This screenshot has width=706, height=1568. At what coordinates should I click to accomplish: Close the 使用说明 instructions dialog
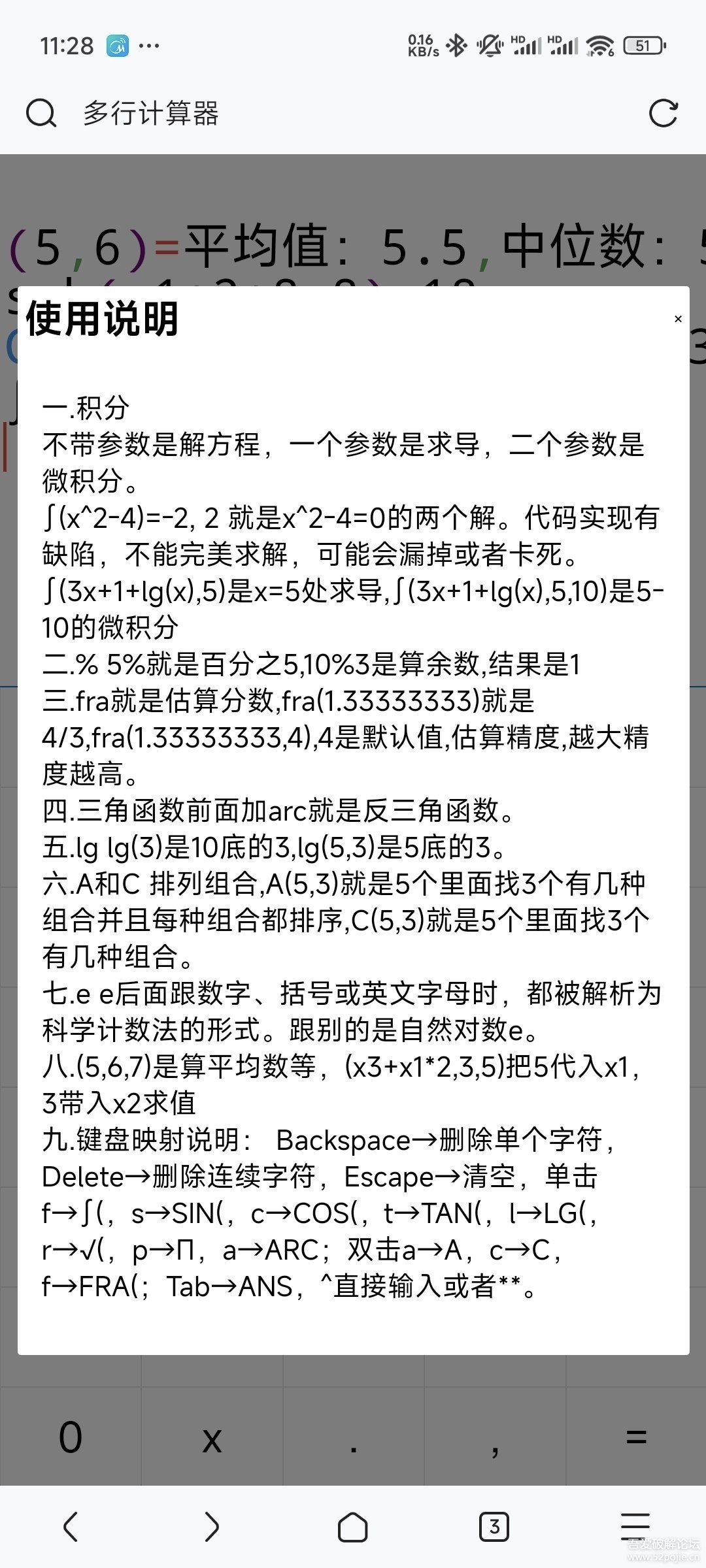coord(677,319)
